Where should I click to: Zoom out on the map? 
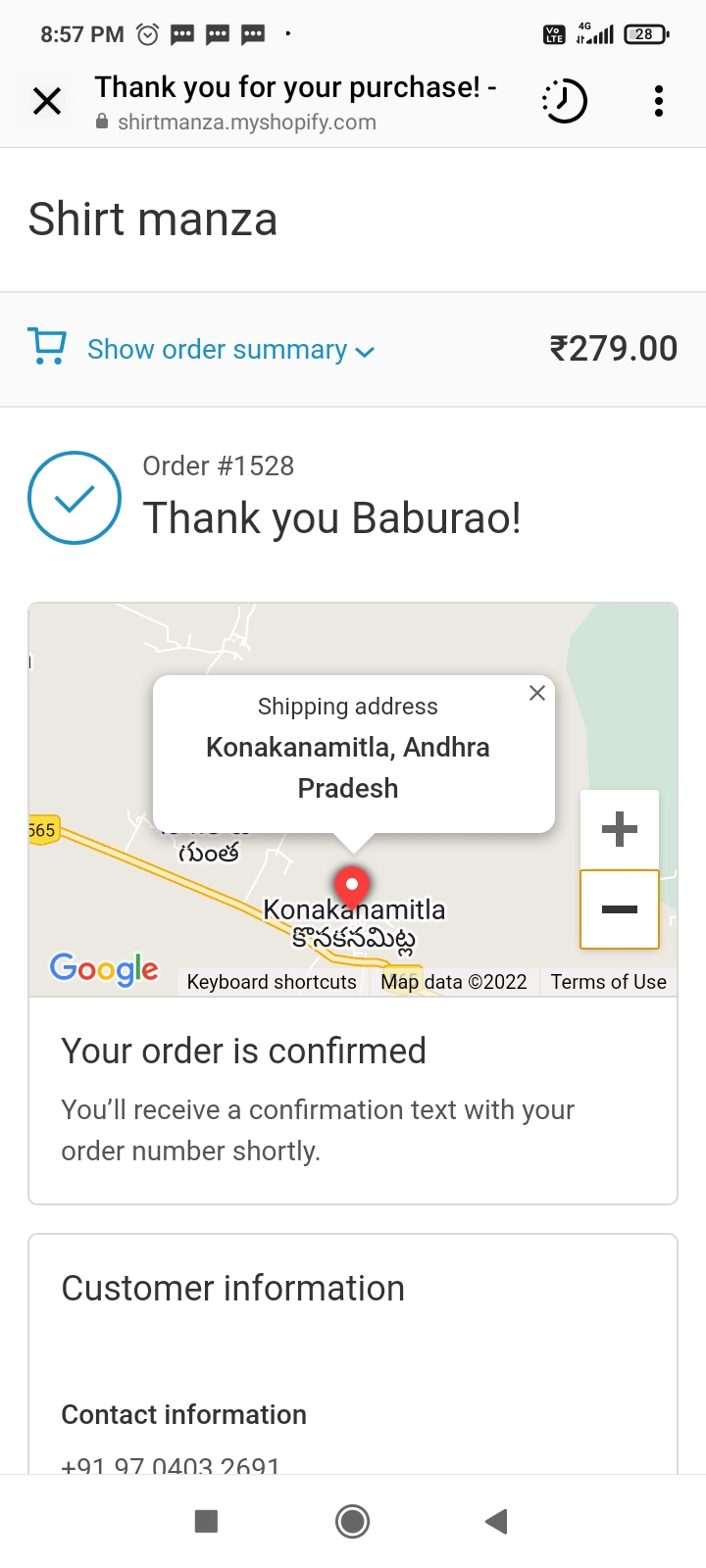pos(619,909)
